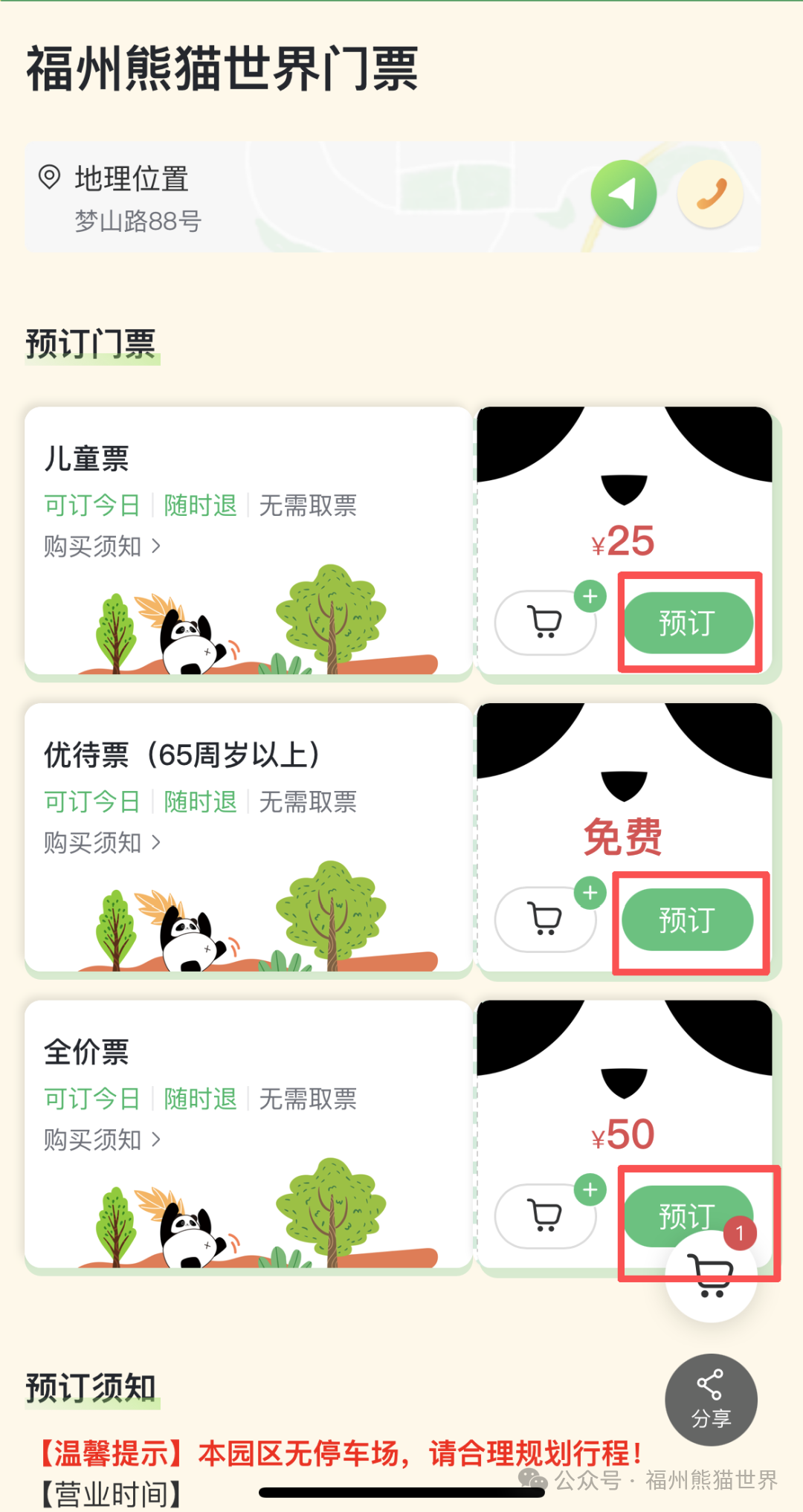Open 购买须知 for 儿童票
Image resolution: width=803 pixels, height=1512 pixels.
(x=102, y=546)
